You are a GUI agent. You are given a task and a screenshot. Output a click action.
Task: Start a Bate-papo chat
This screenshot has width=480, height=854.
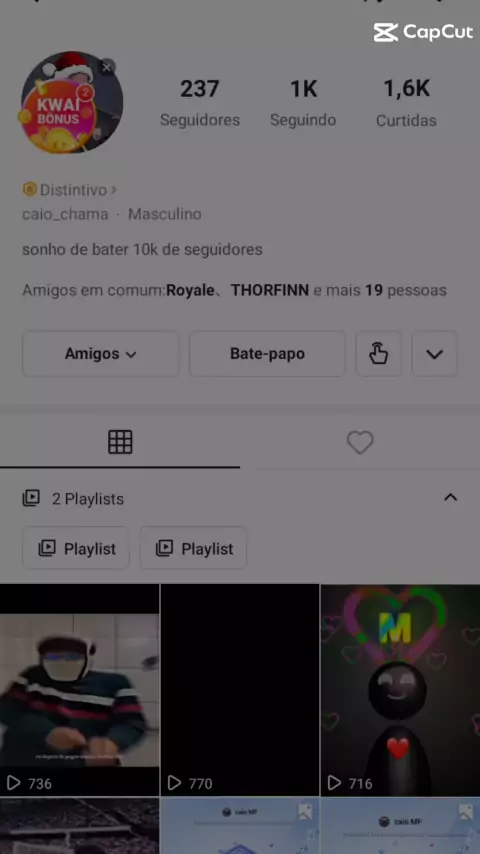tap(267, 354)
